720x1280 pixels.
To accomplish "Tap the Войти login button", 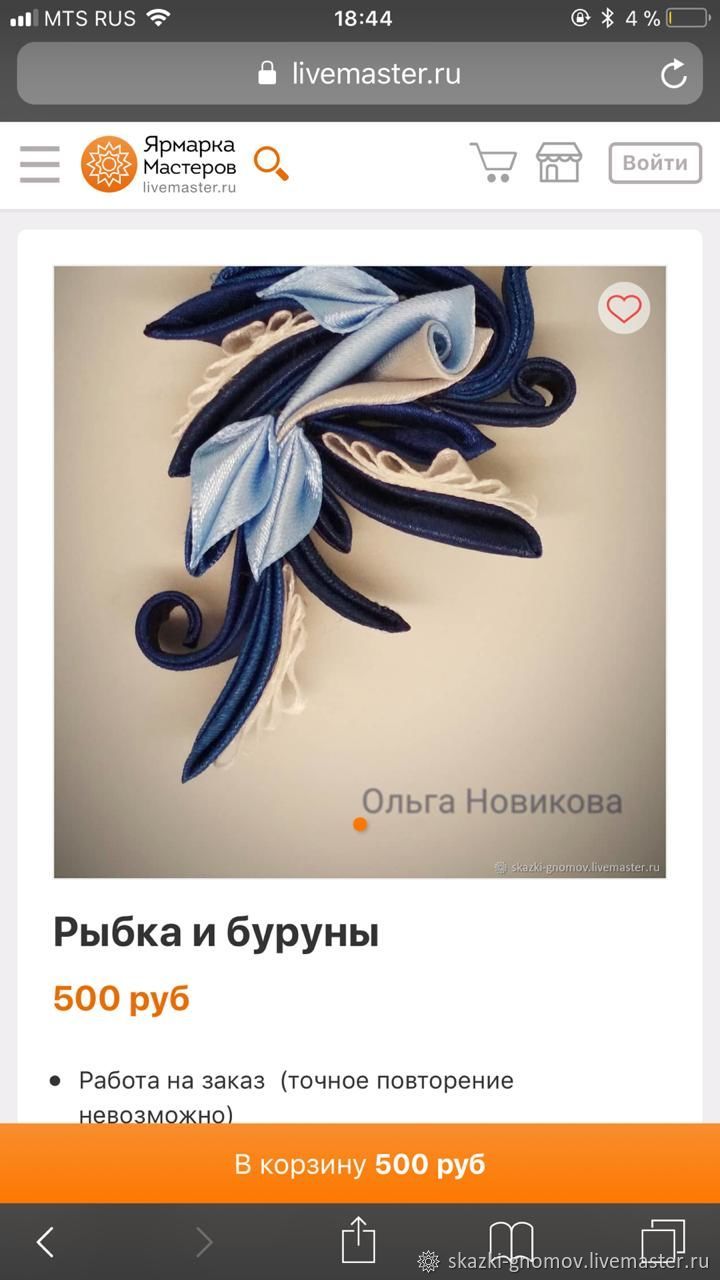I will click(x=655, y=163).
